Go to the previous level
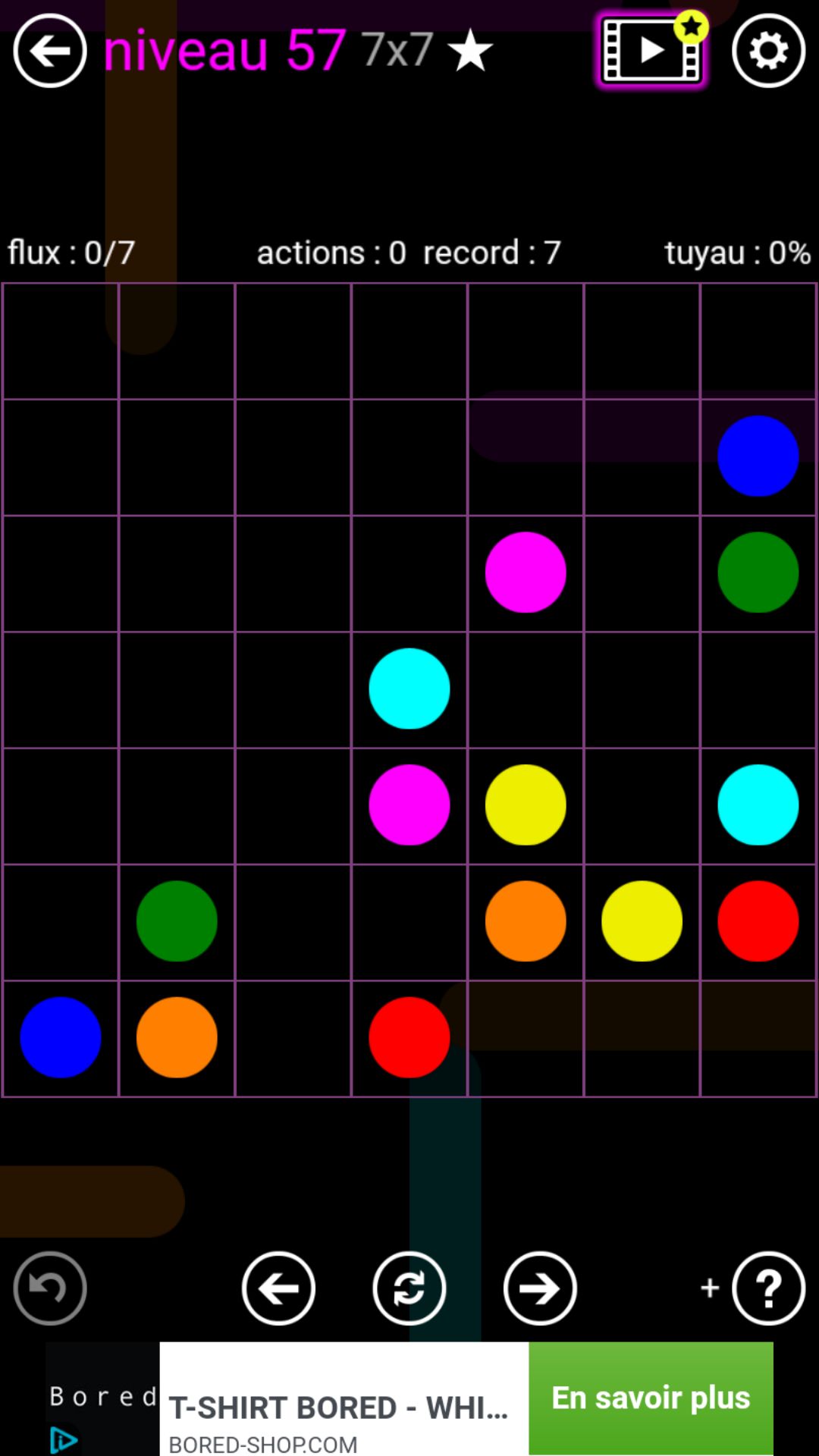Image resolution: width=819 pixels, height=1456 pixels. [278, 1288]
